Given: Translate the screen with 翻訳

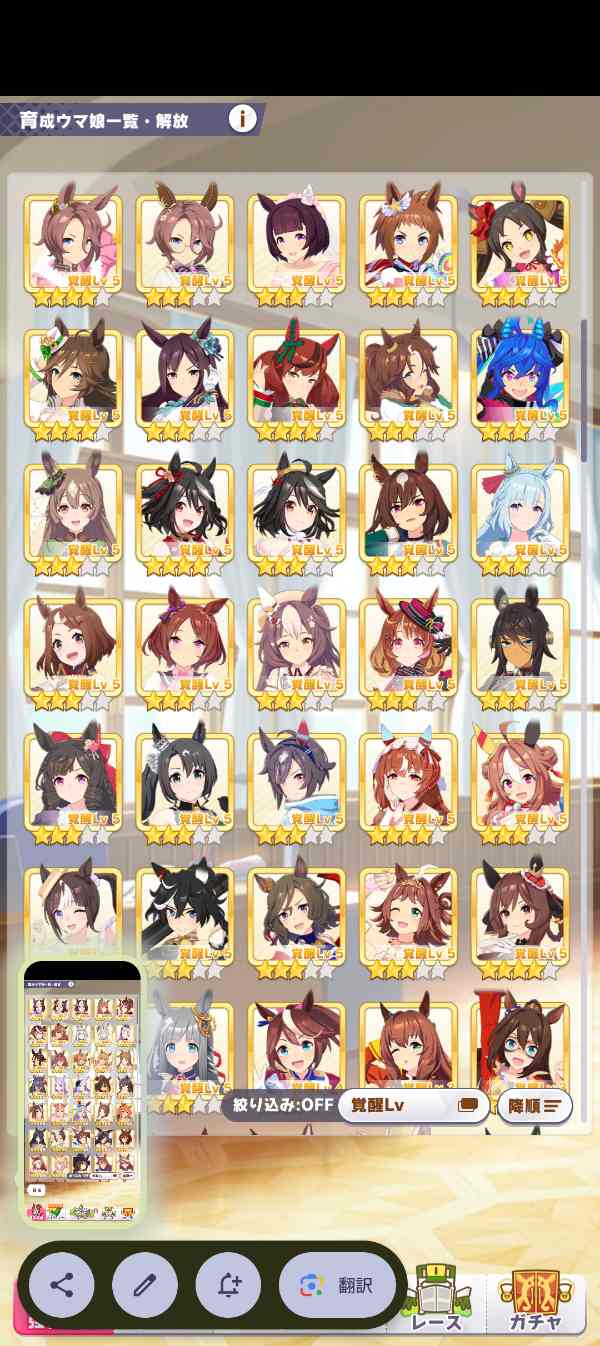Looking at the screenshot, I should [337, 1285].
